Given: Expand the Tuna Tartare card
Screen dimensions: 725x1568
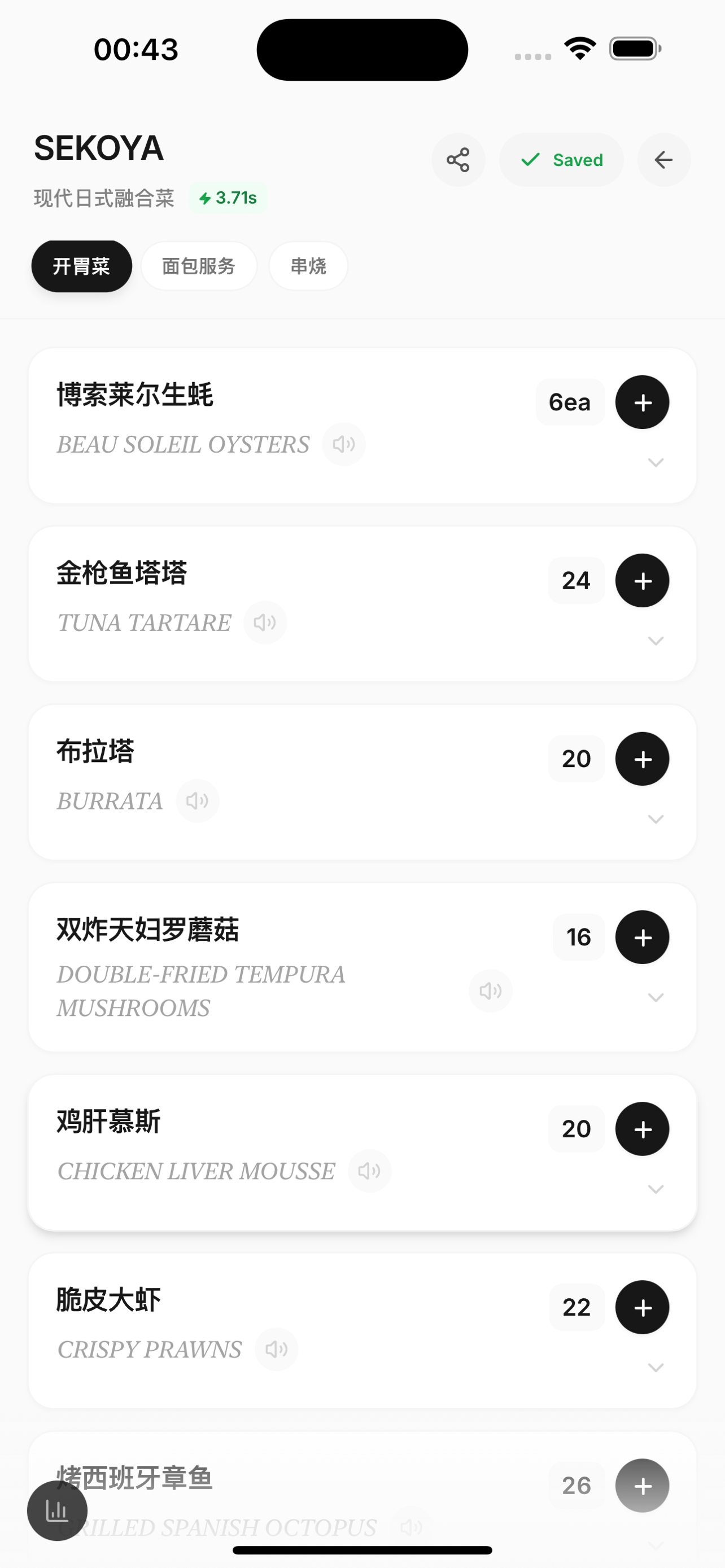Looking at the screenshot, I should (x=656, y=641).
